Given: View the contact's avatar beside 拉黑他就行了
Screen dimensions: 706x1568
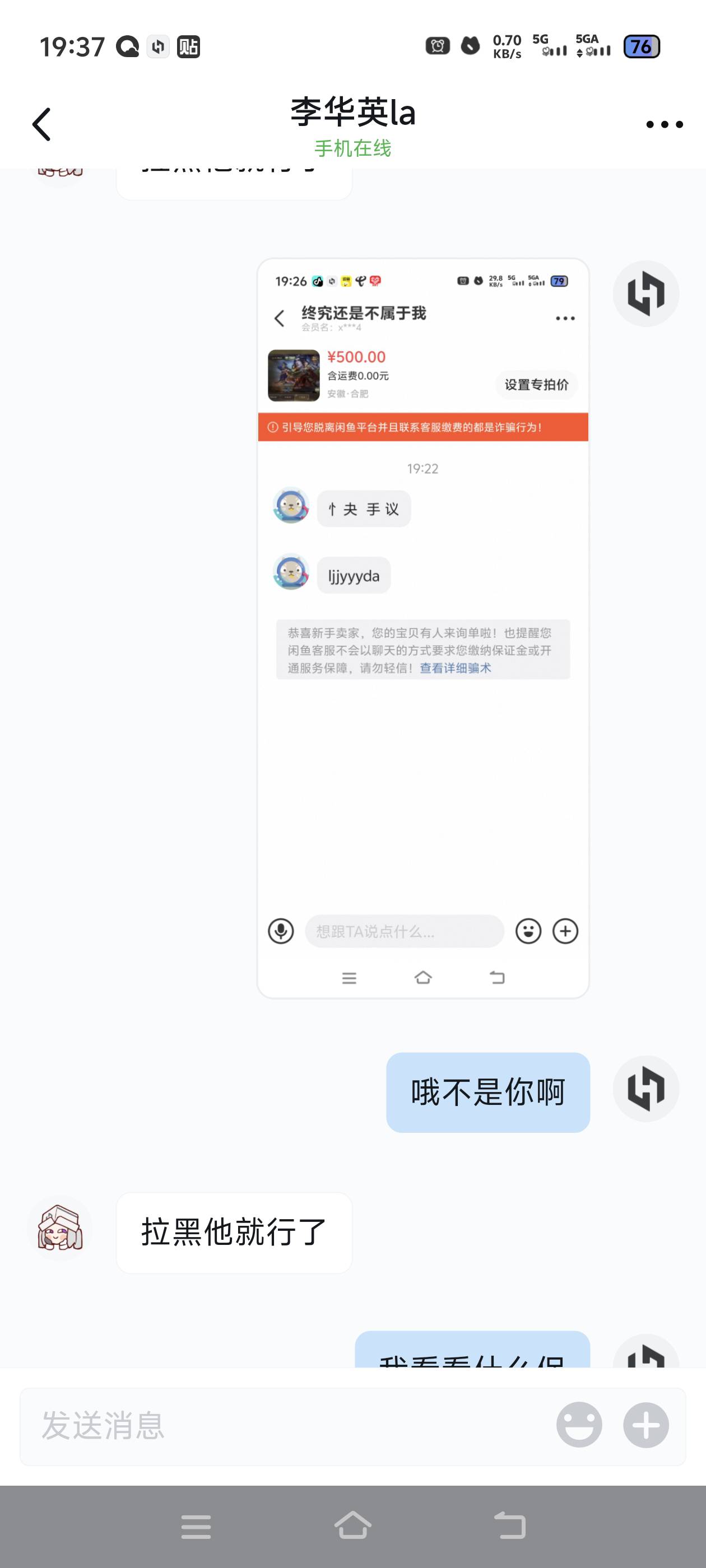Looking at the screenshot, I should (x=60, y=1227).
